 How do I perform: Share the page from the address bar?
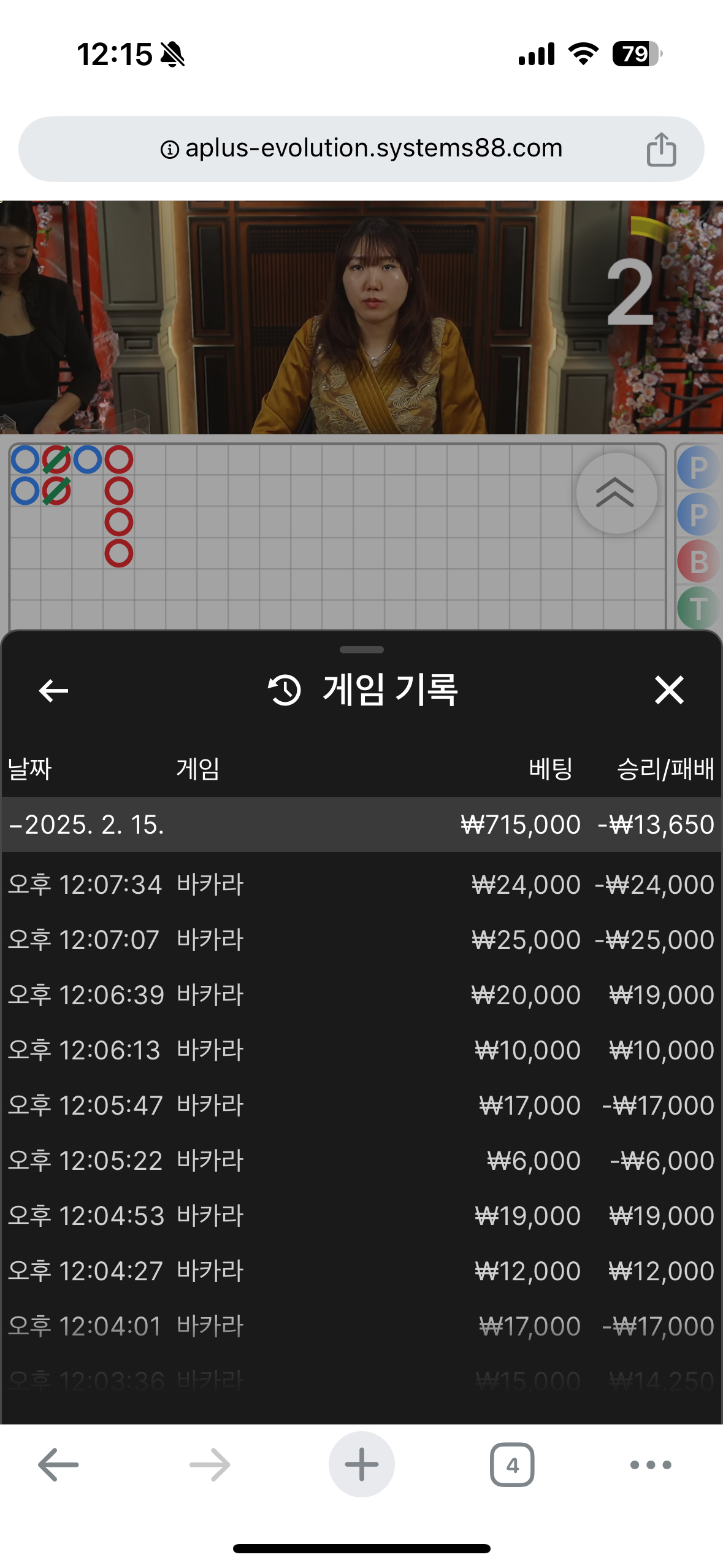pos(661,149)
